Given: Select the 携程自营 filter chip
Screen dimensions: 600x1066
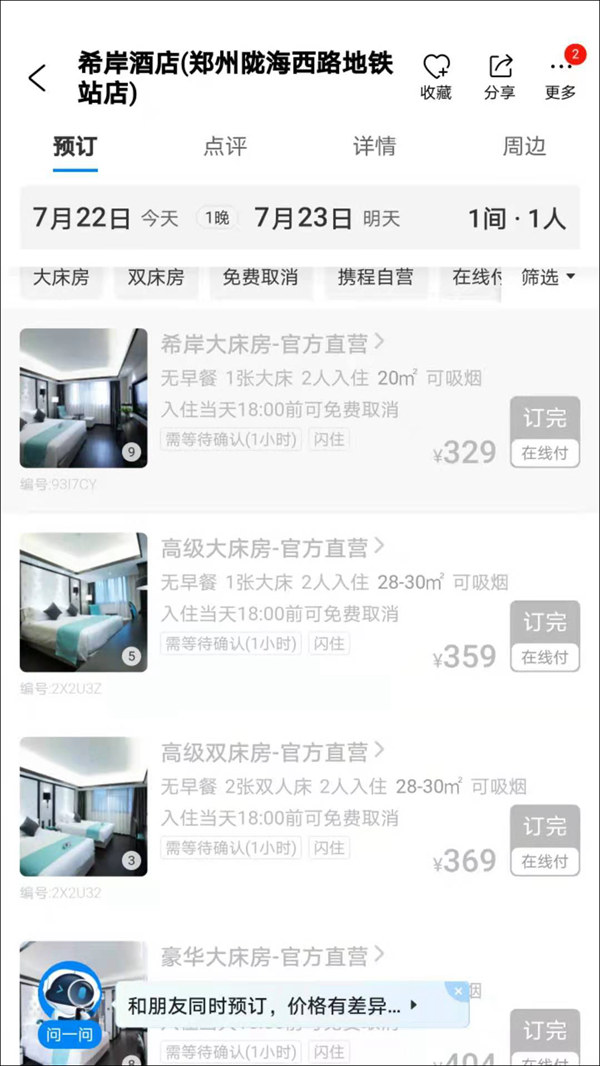Looking at the screenshot, I should [375, 277].
